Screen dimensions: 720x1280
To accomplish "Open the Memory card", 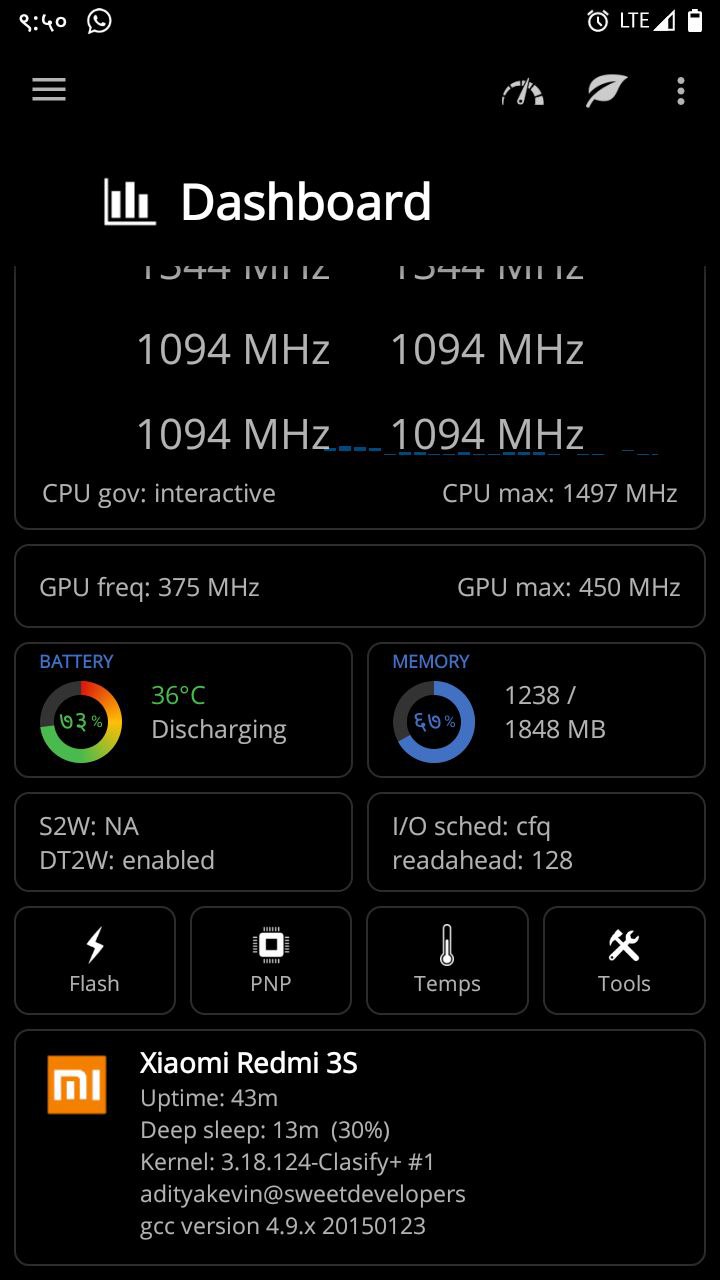I will (536, 710).
